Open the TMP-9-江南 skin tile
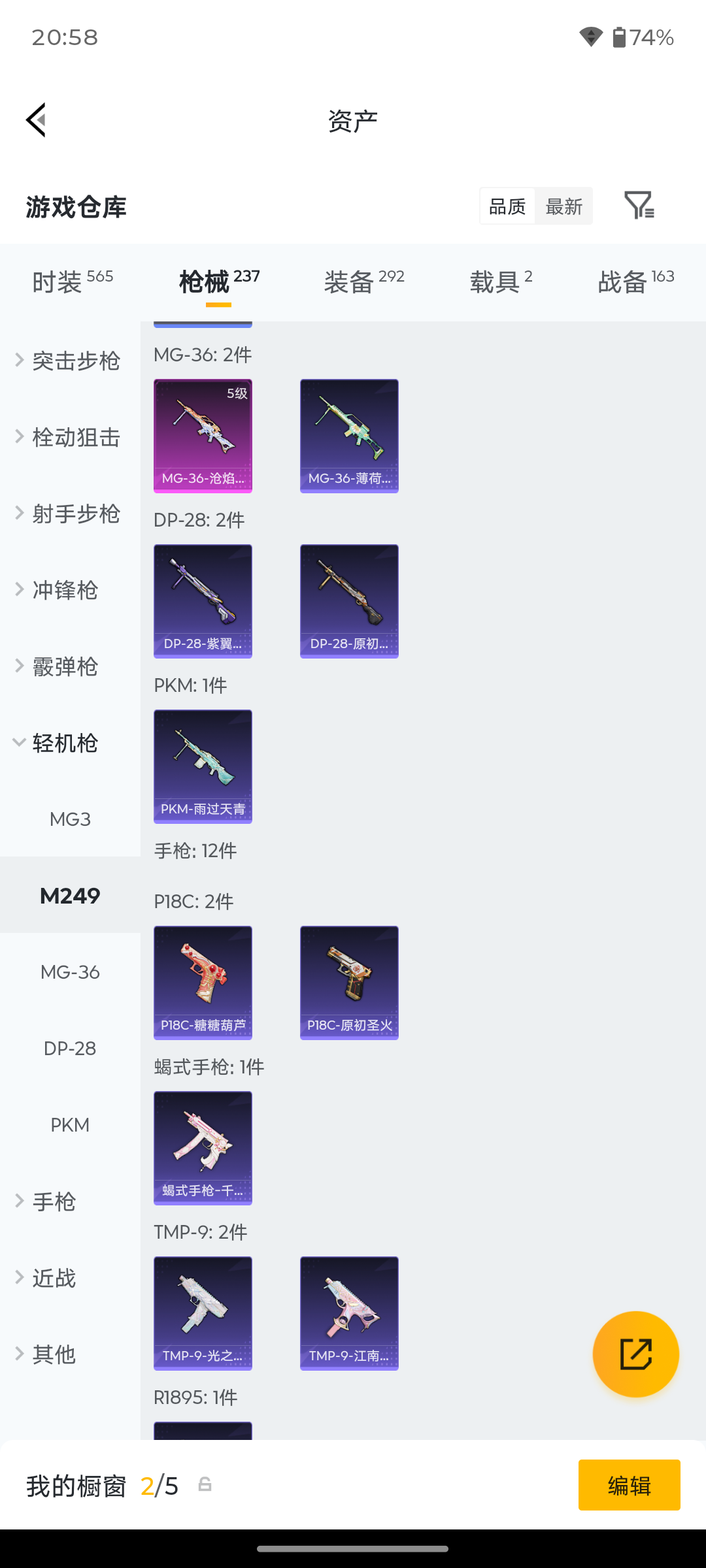This screenshot has width=706, height=1568. tap(349, 1313)
